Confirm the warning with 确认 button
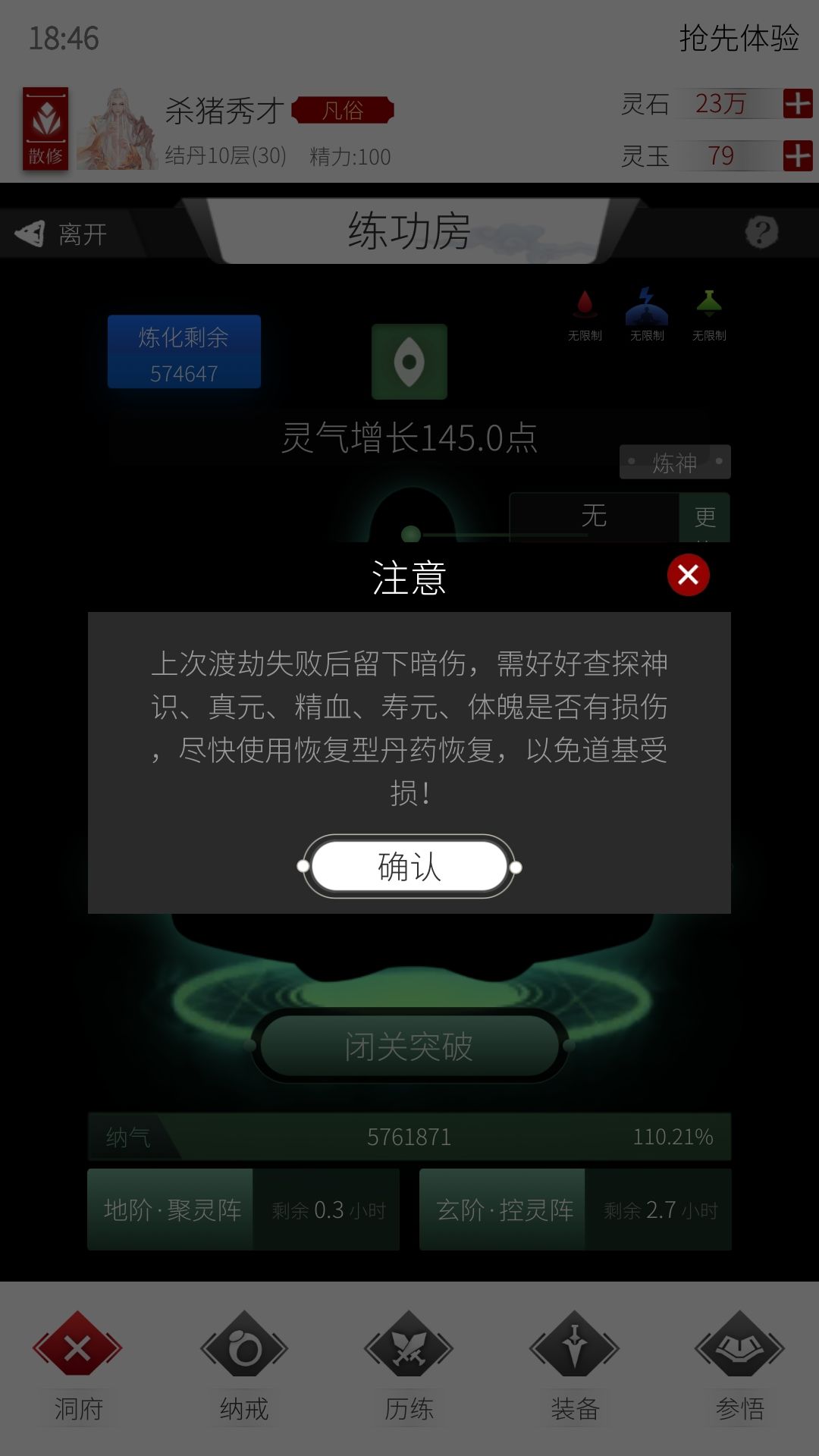The height and width of the screenshot is (1456, 819). tap(409, 866)
